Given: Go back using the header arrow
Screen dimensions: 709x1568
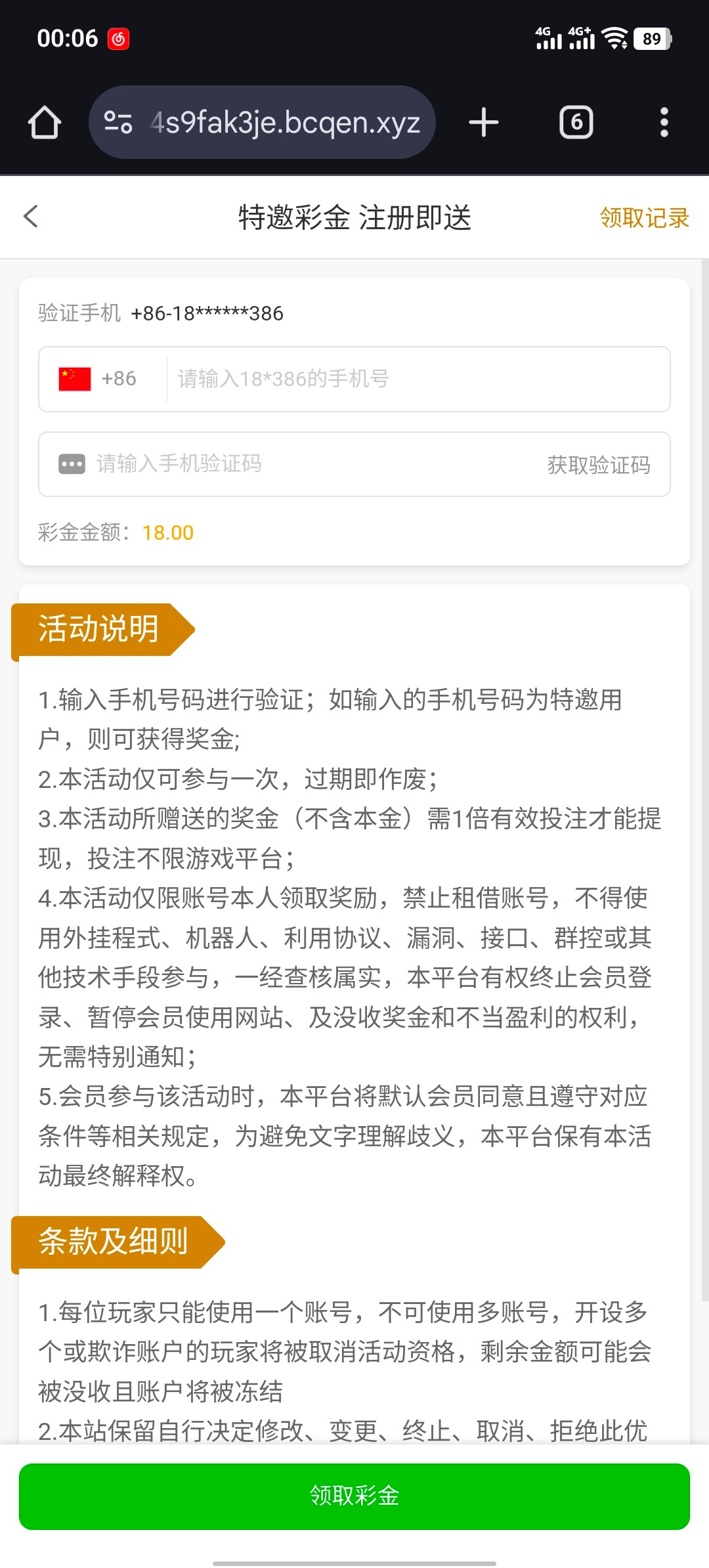Looking at the screenshot, I should 31,217.
